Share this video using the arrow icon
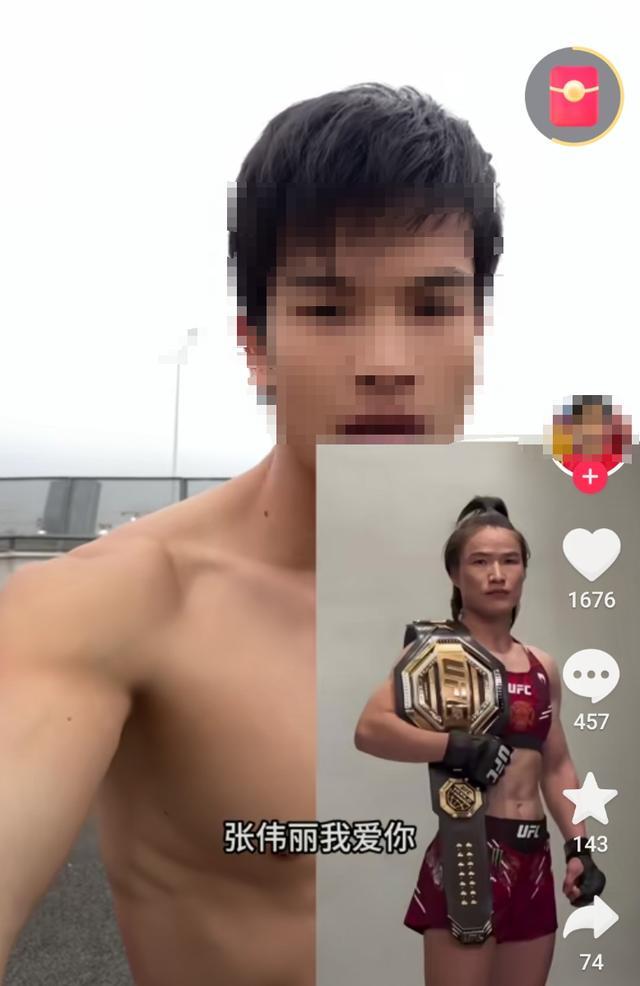 point(591,919)
